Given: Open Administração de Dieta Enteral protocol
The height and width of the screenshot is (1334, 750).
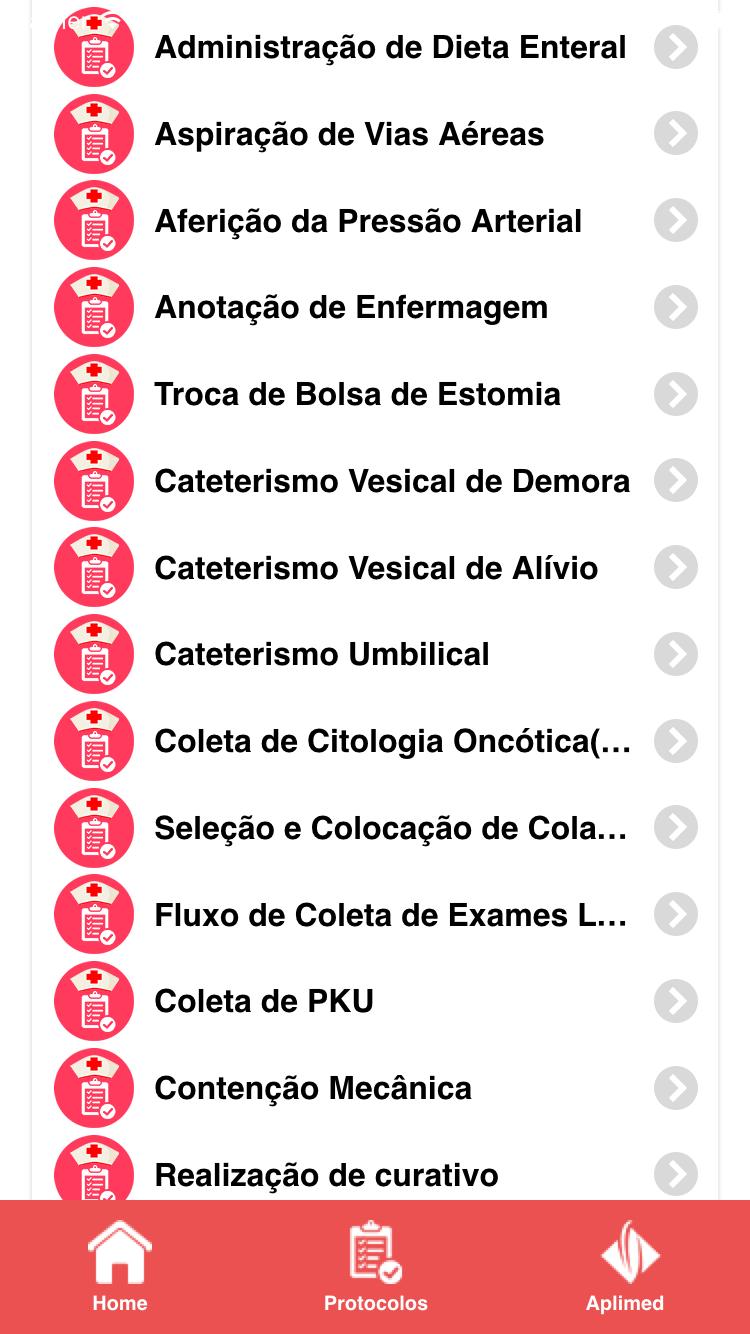Looking at the screenshot, I should click(x=375, y=47).
